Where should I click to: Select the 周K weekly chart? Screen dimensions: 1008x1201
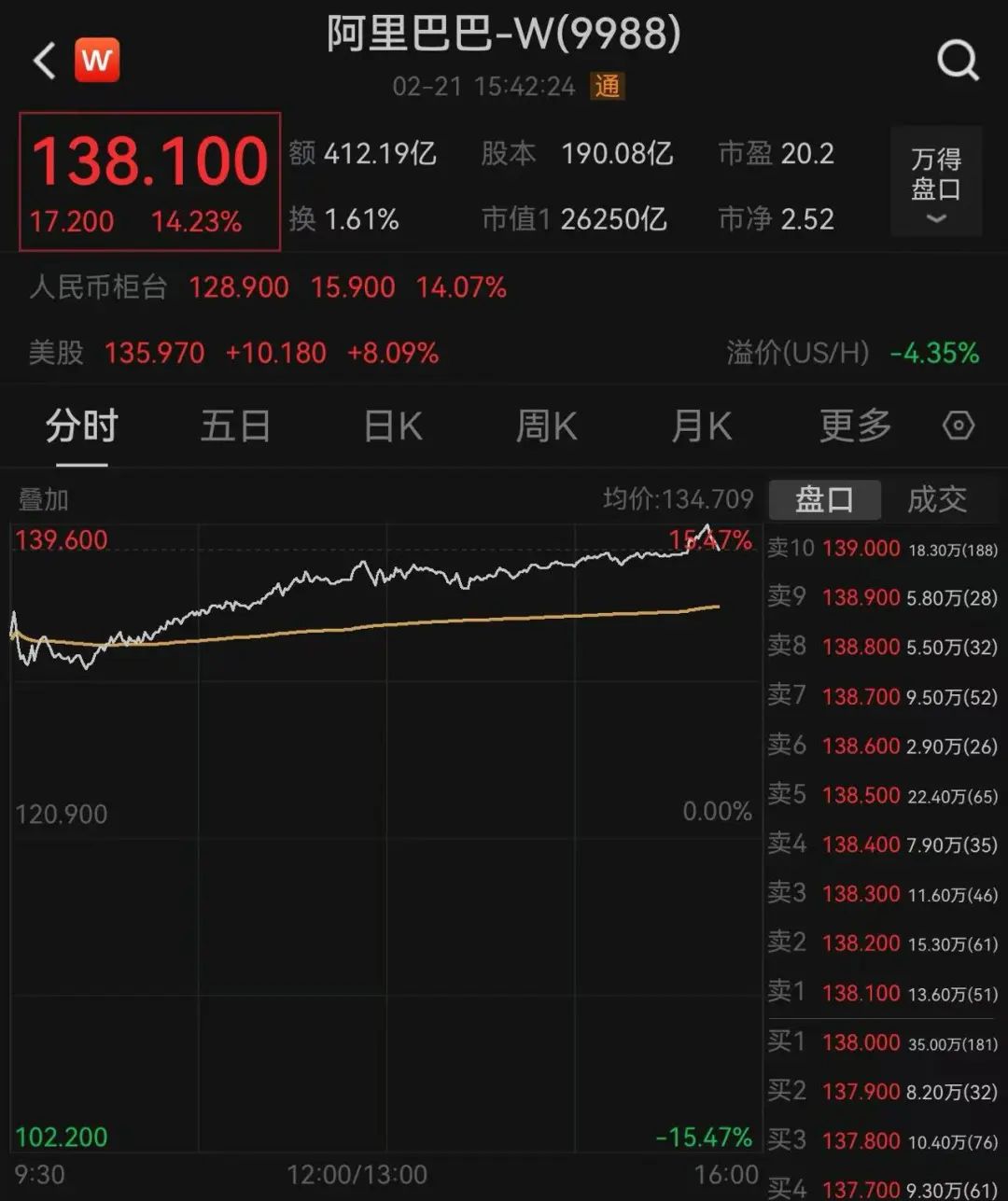click(545, 426)
